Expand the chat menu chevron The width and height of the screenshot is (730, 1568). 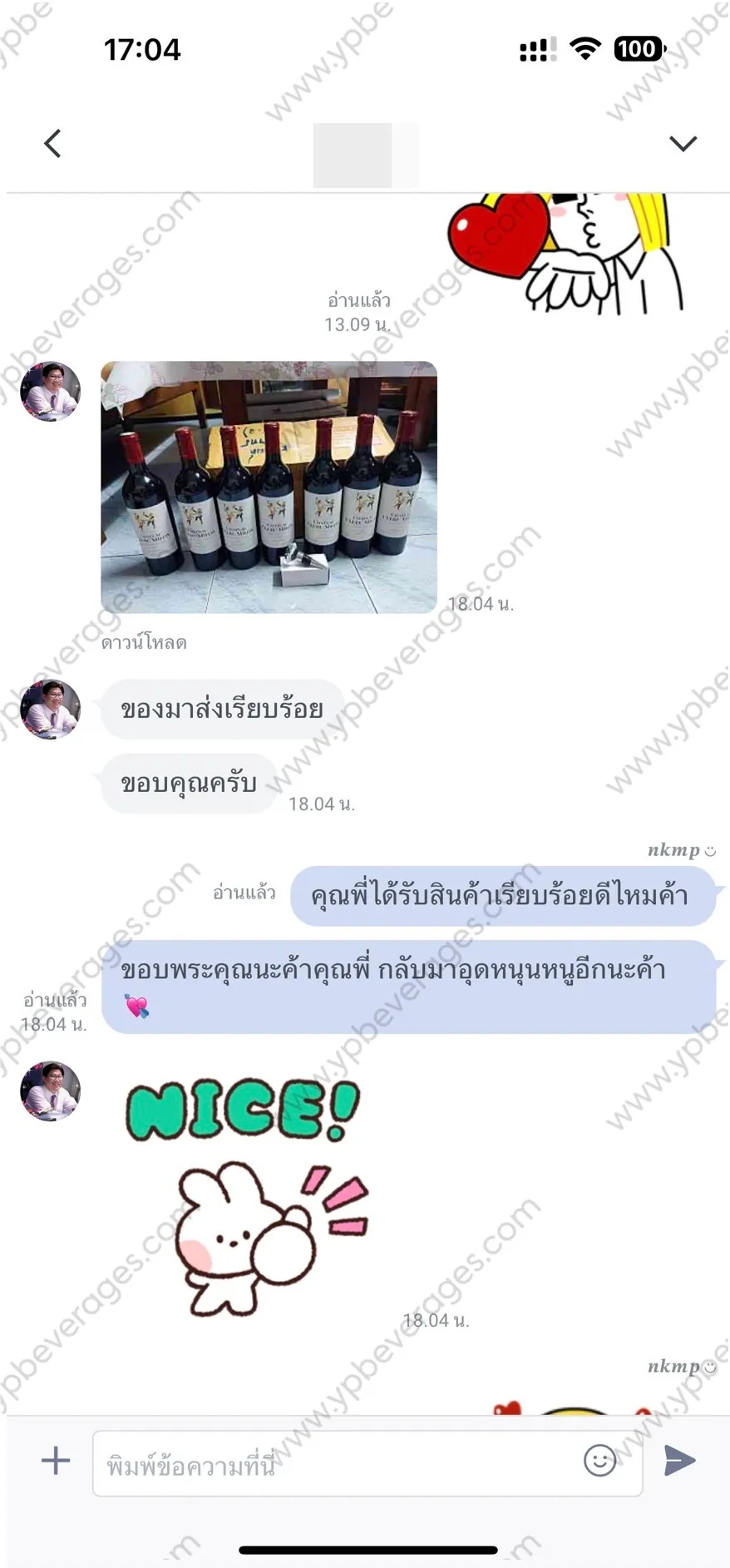(x=683, y=144)
